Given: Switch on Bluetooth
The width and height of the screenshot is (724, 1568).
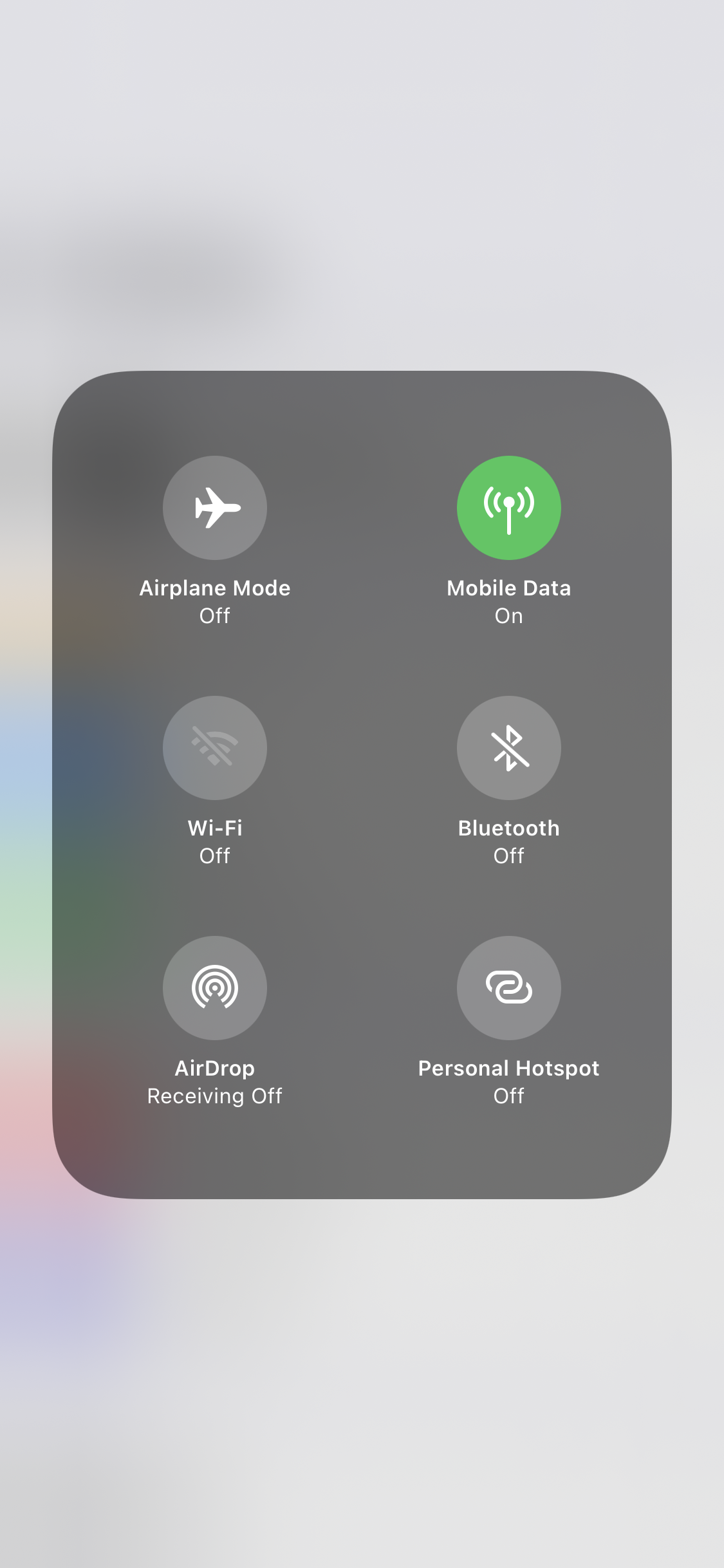Looking at the screenshot, I should pos(509,748).
